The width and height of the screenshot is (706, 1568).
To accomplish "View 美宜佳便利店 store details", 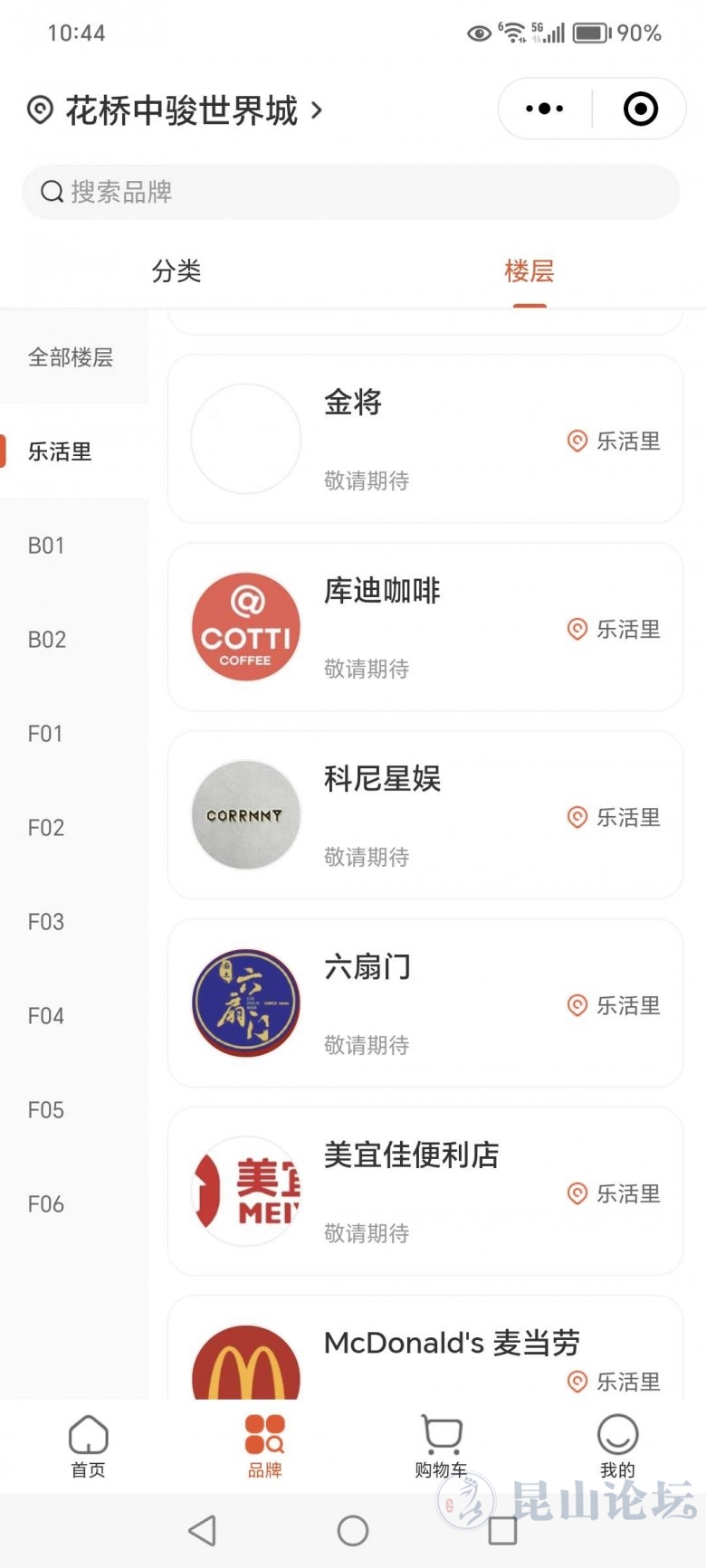I will coord(425,1192).
